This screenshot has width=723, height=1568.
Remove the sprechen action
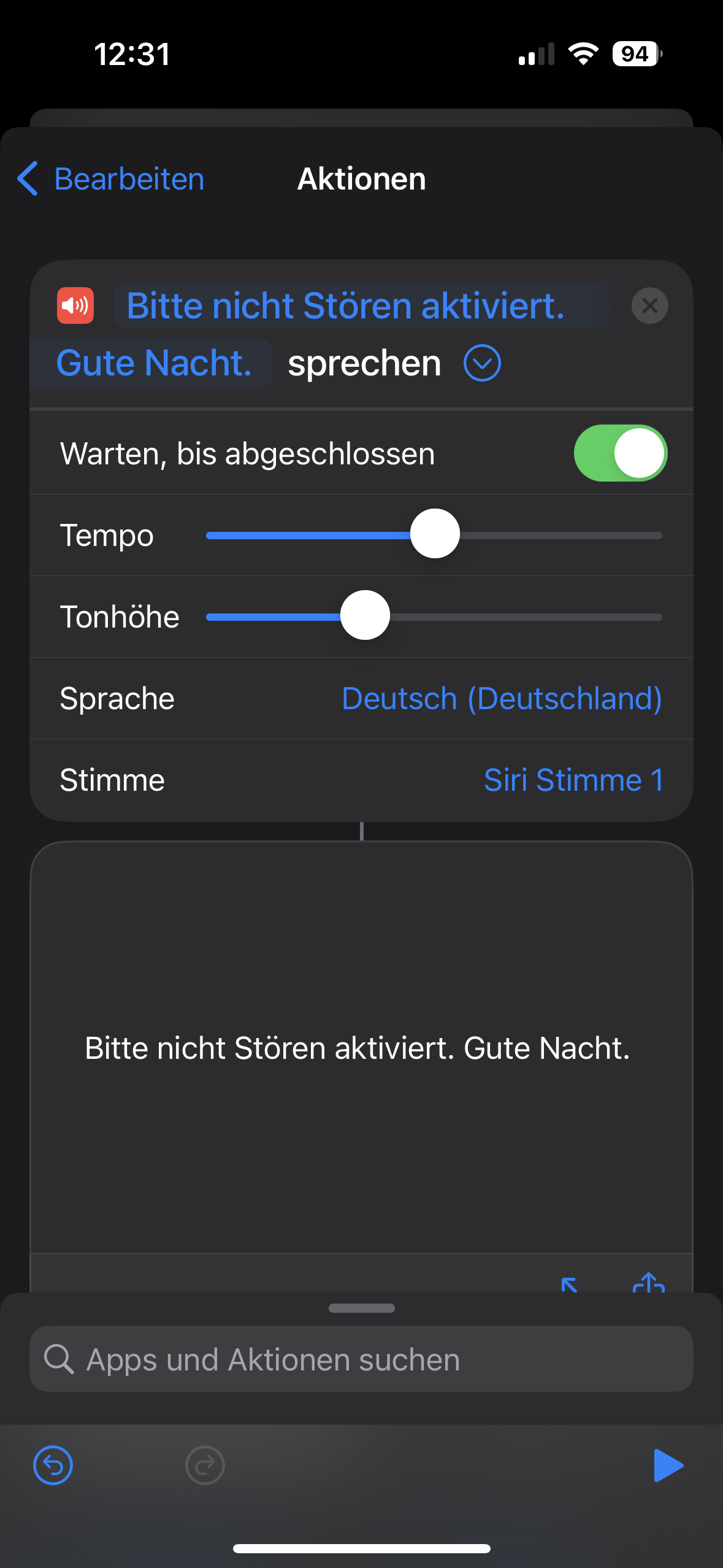649,306
